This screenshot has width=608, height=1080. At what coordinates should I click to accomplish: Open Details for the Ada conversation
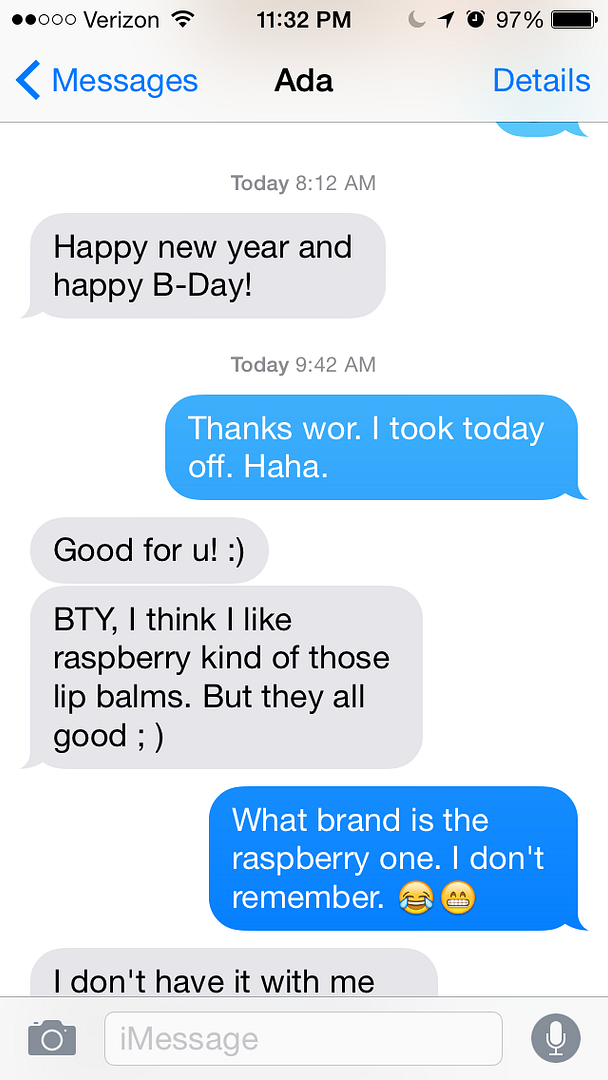pyautogui.click(x=541, y=81)
